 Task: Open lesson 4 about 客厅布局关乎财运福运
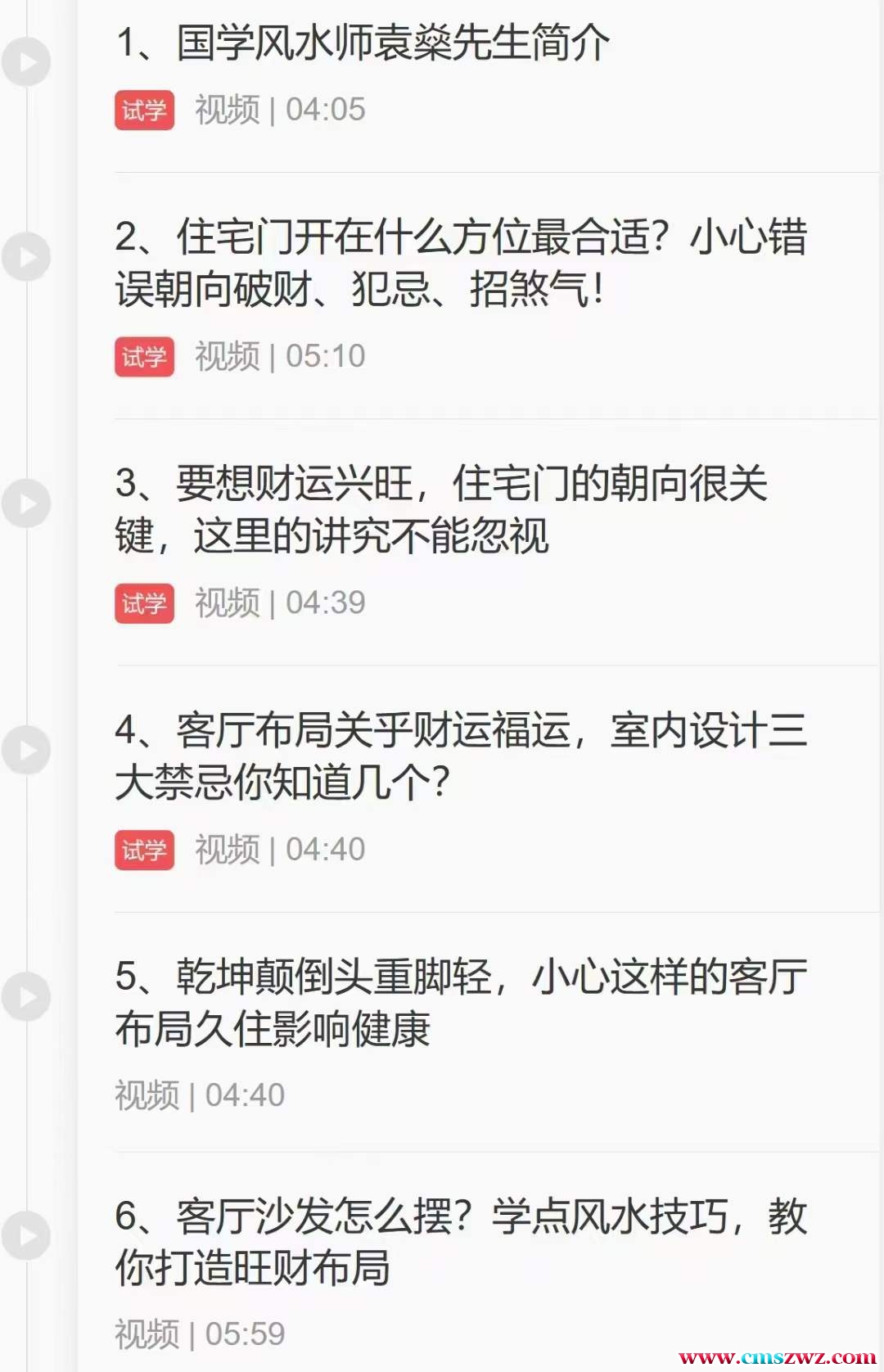click(x=461, y=756)
